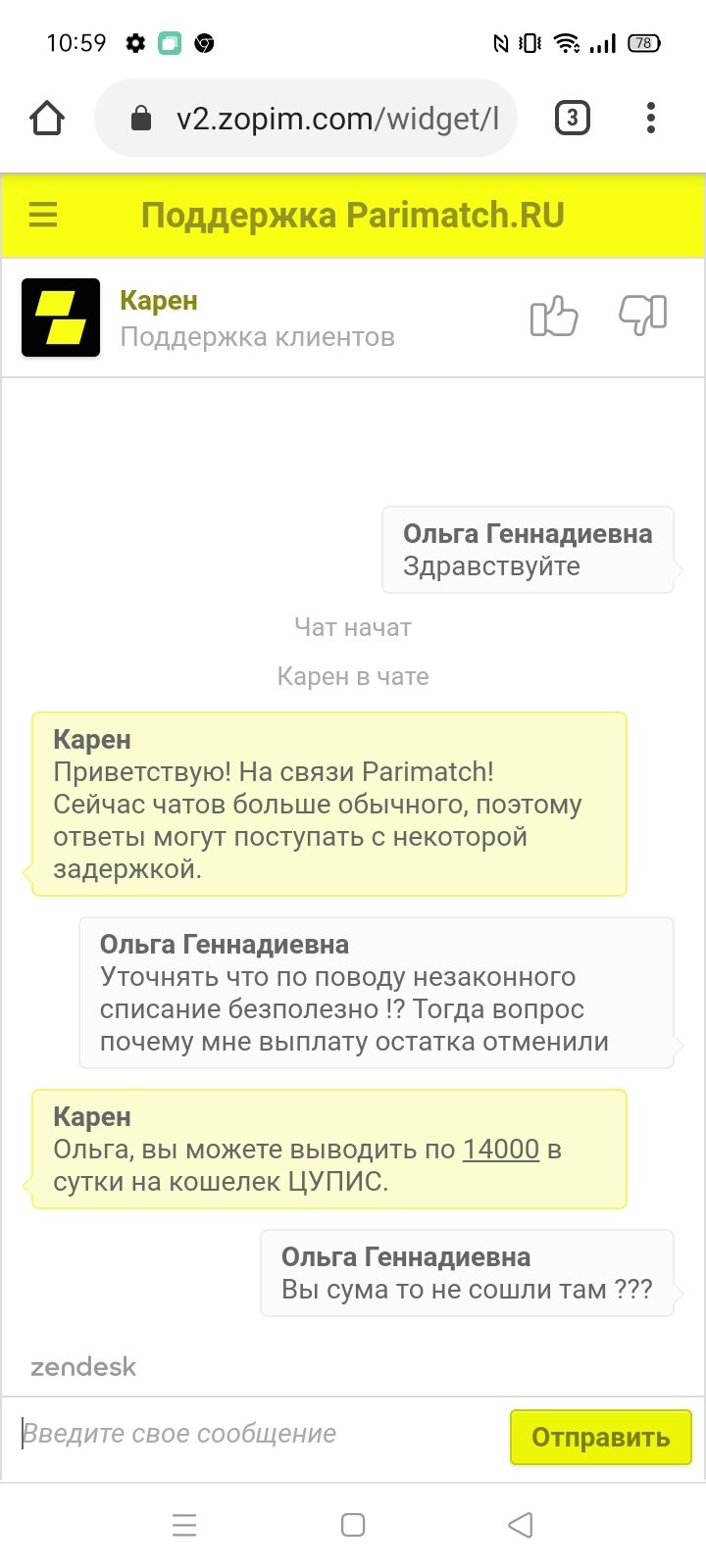Rate the chat with thumbs up

click(554, 317)
